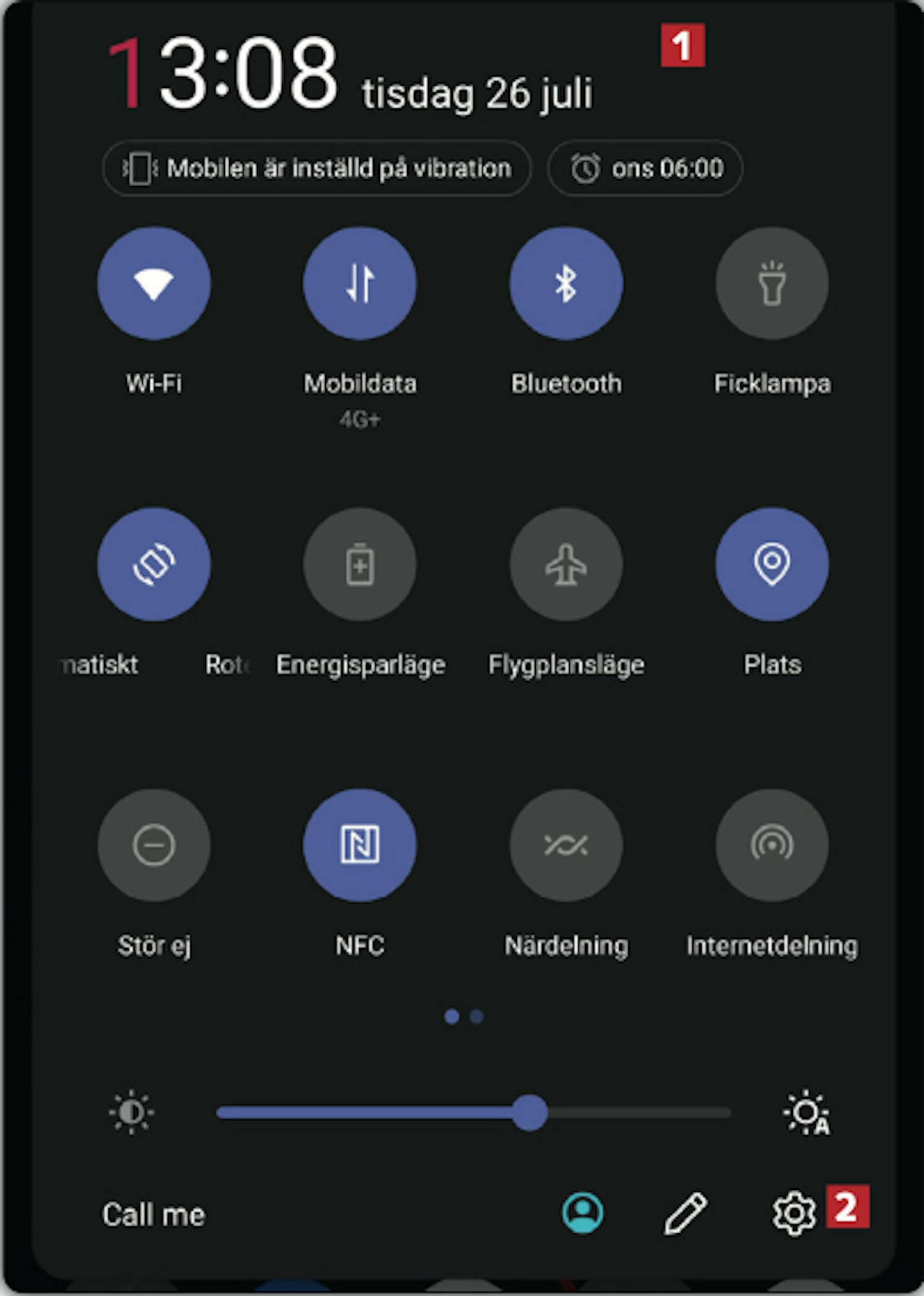Enable Närdelning
Image resolution: width=924 pixels, height=1296 pixels.
click(x=565, y=845)
